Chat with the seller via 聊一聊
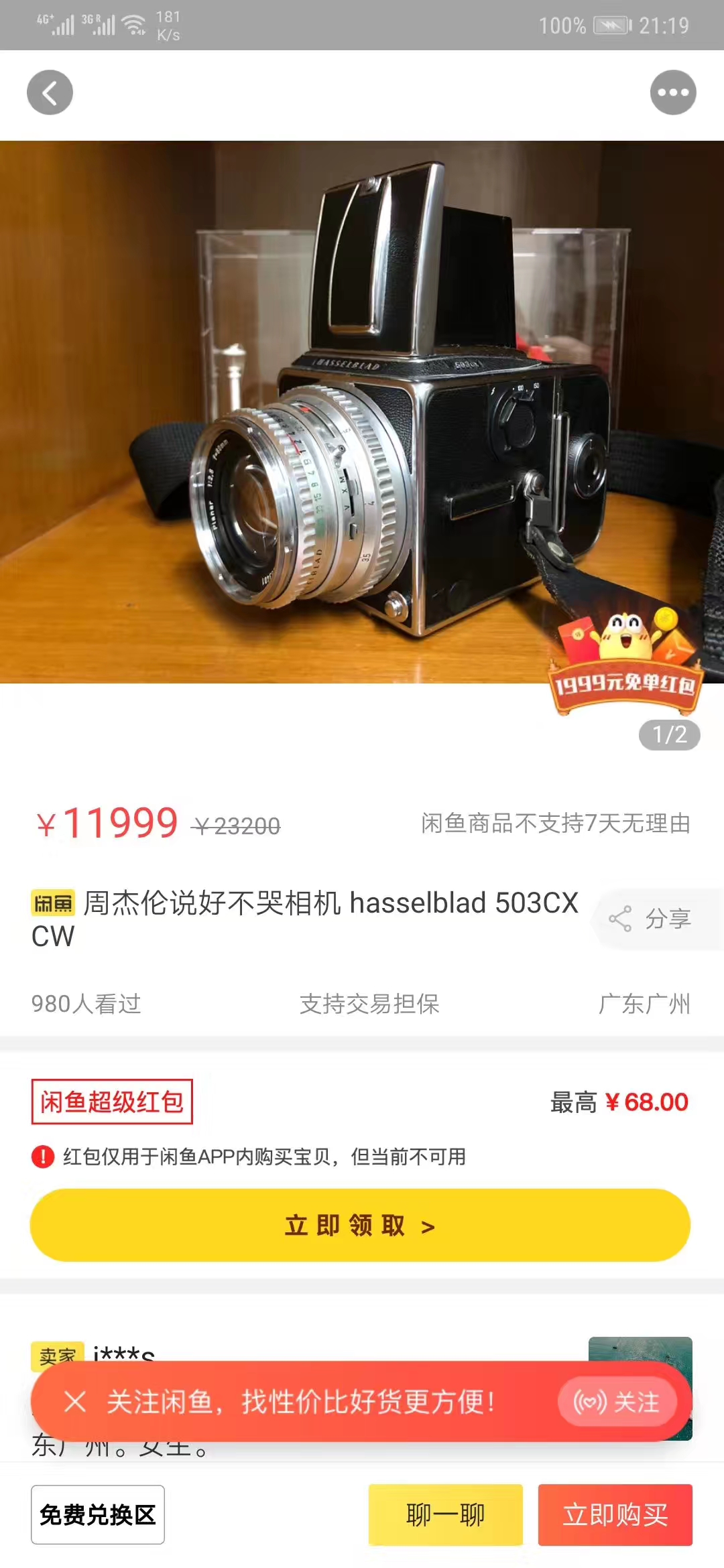Viewport: 724px width, 1568px height. coord(446,1514)
